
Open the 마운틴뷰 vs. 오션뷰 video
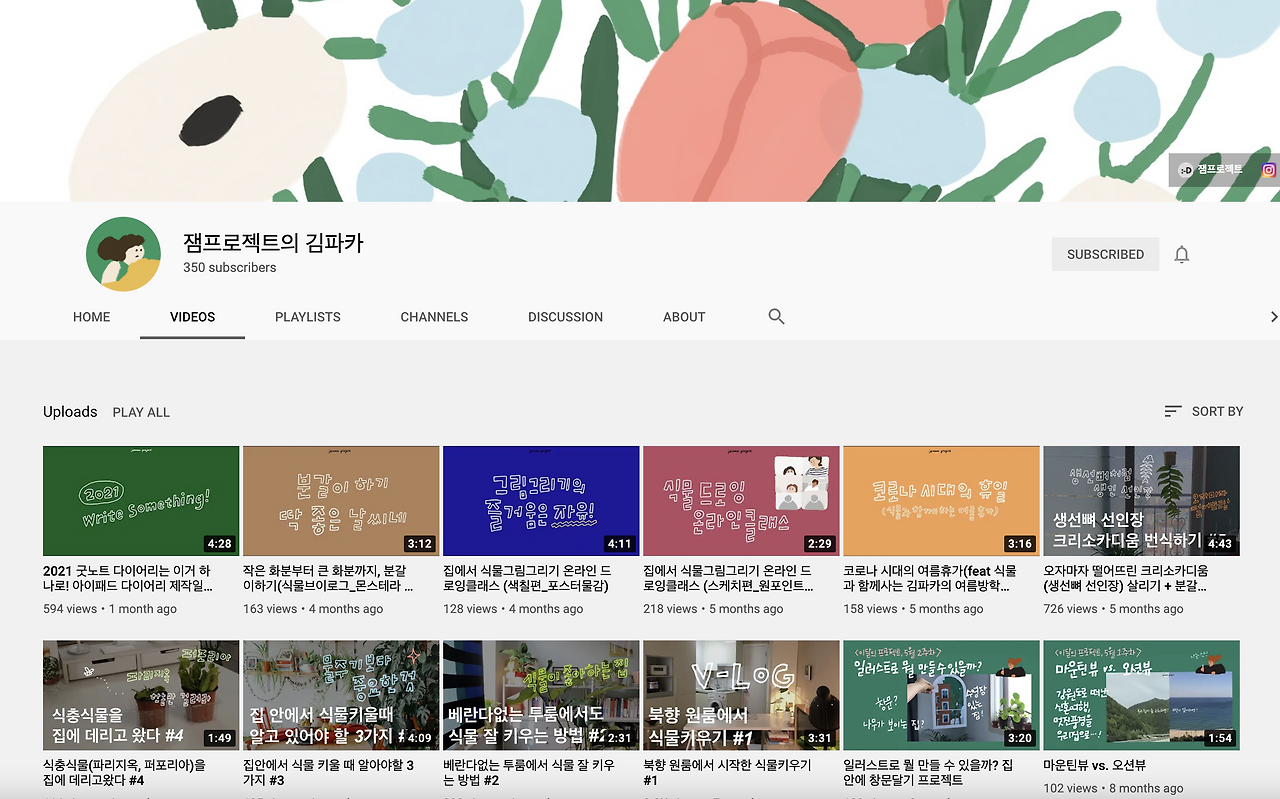[1141, 695]
